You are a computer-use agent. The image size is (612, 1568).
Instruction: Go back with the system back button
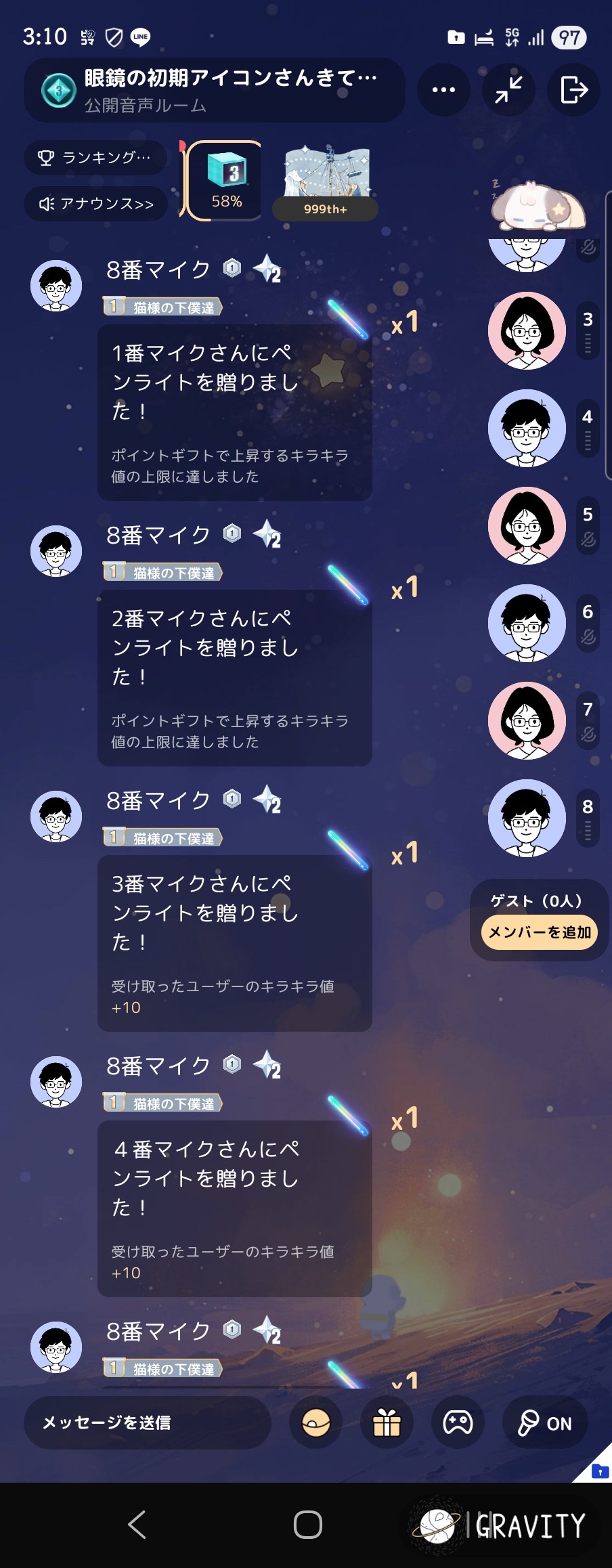[x=137, y=1525]
